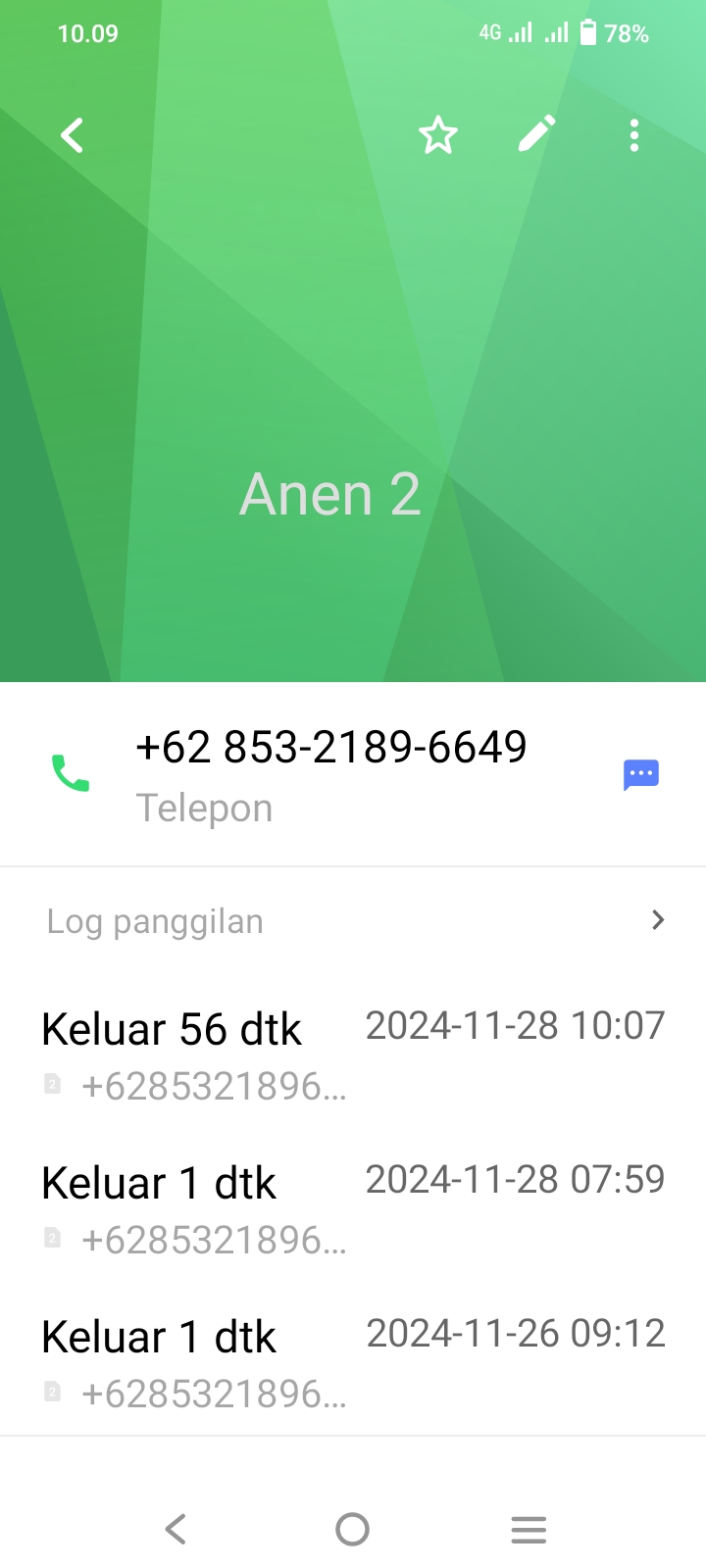Open recent apps from navigation bar
The image size is (706, 1568).
529,1529
